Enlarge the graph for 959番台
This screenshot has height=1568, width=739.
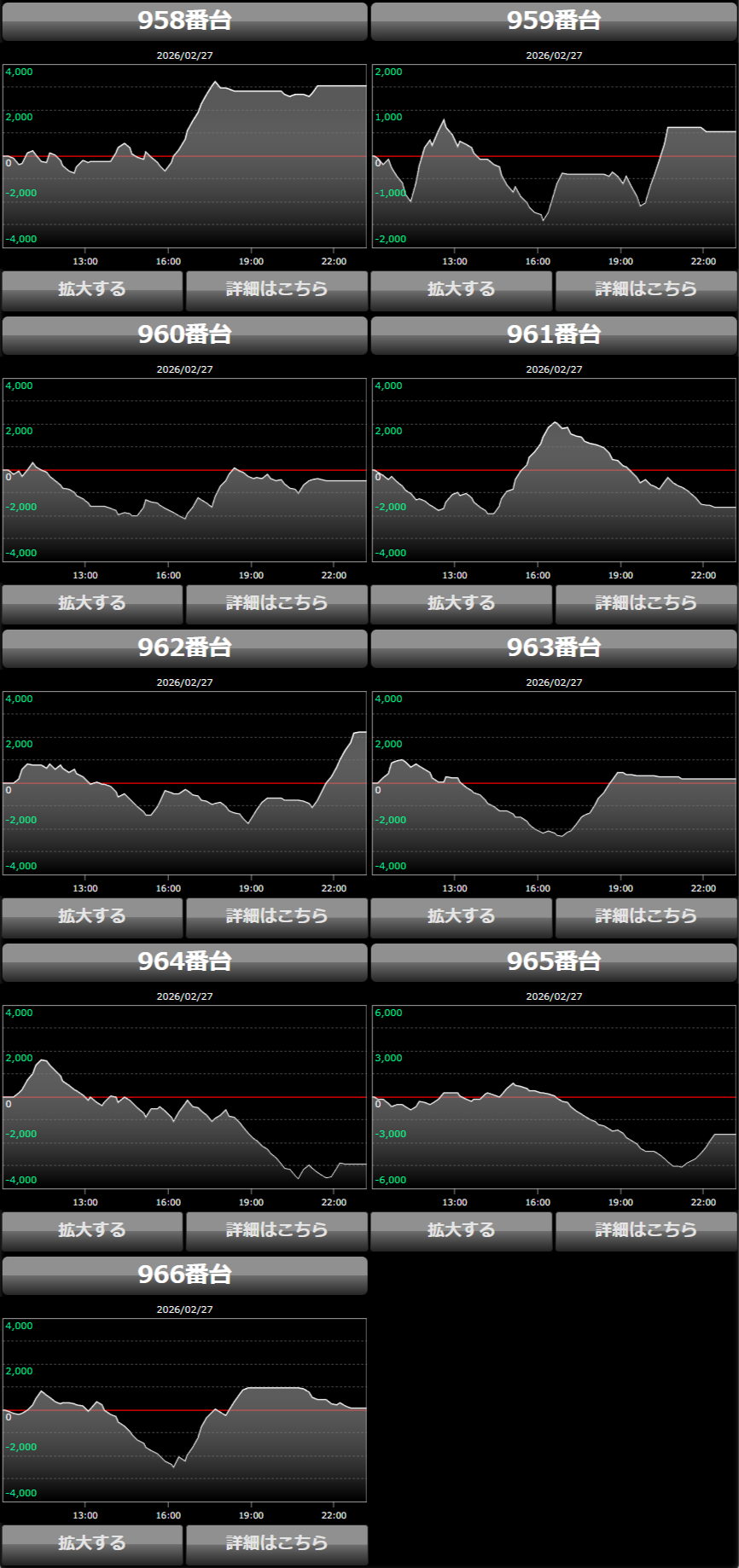coord(462,290)
